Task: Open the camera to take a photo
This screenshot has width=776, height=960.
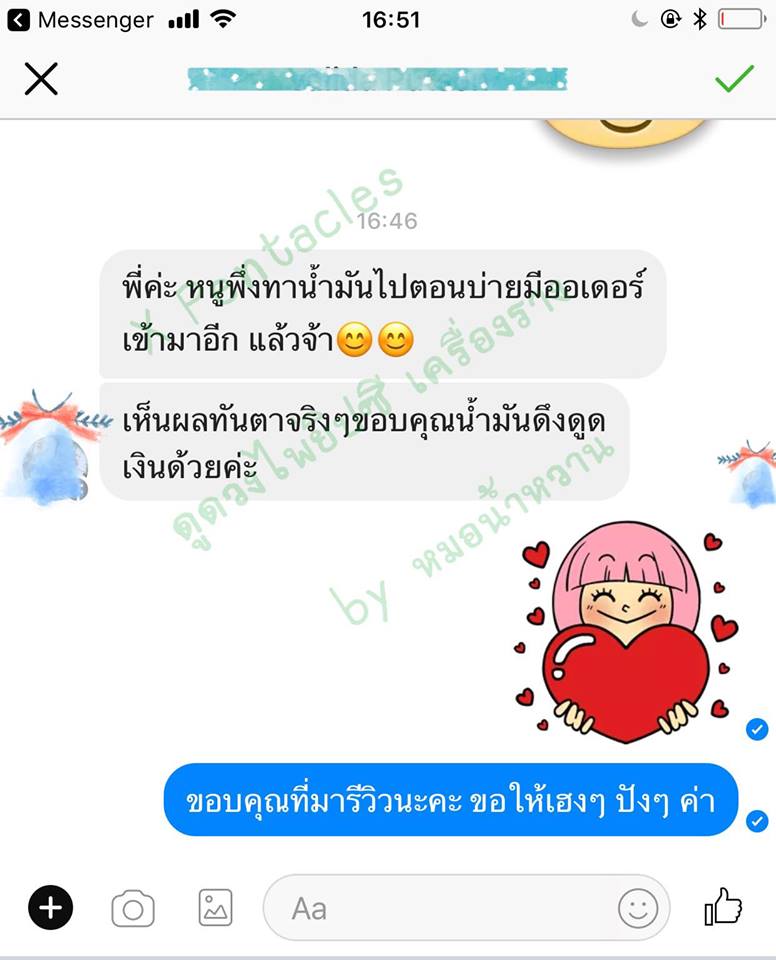Action: 132,908
